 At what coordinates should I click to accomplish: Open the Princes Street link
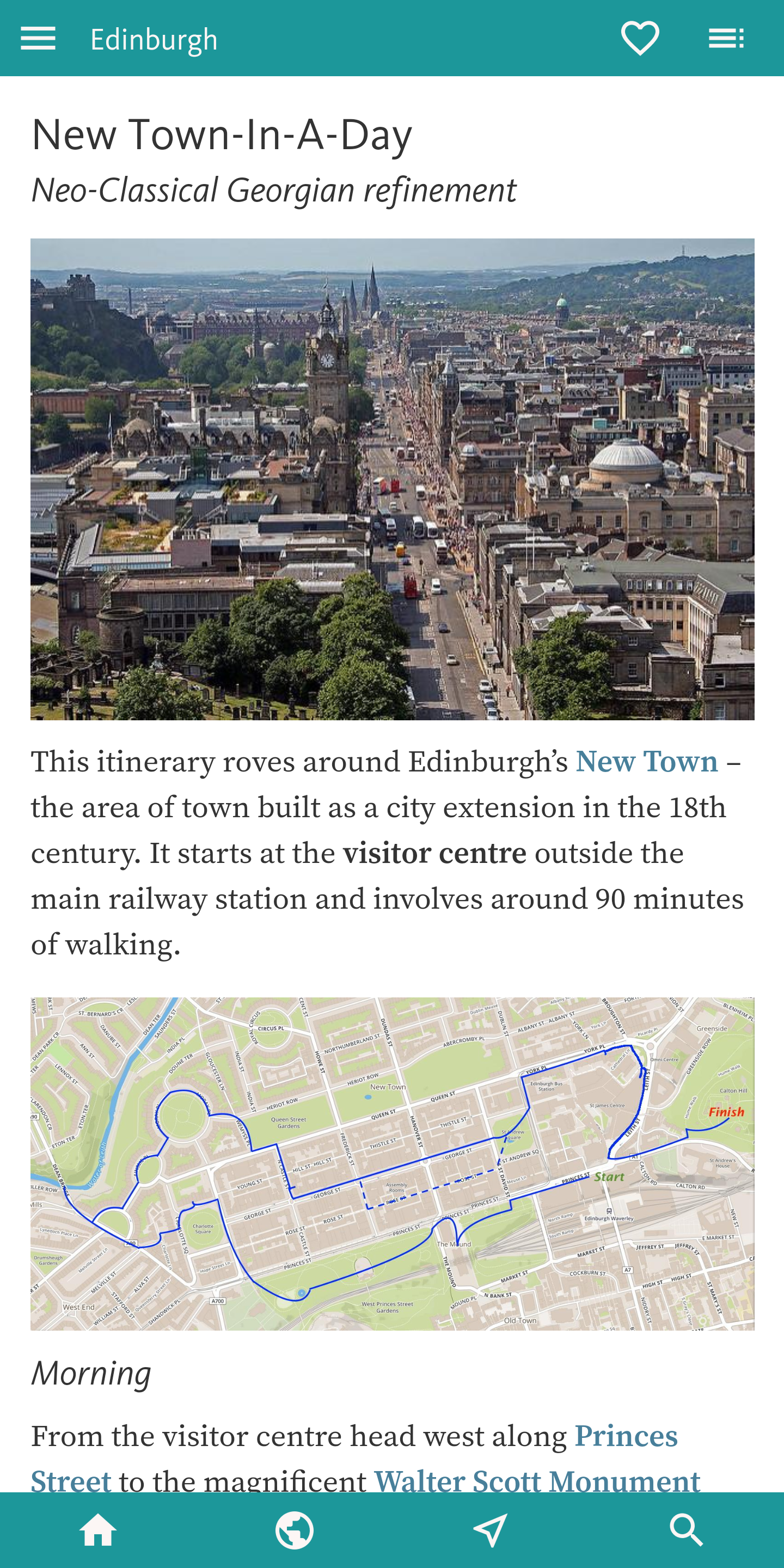625,1437
